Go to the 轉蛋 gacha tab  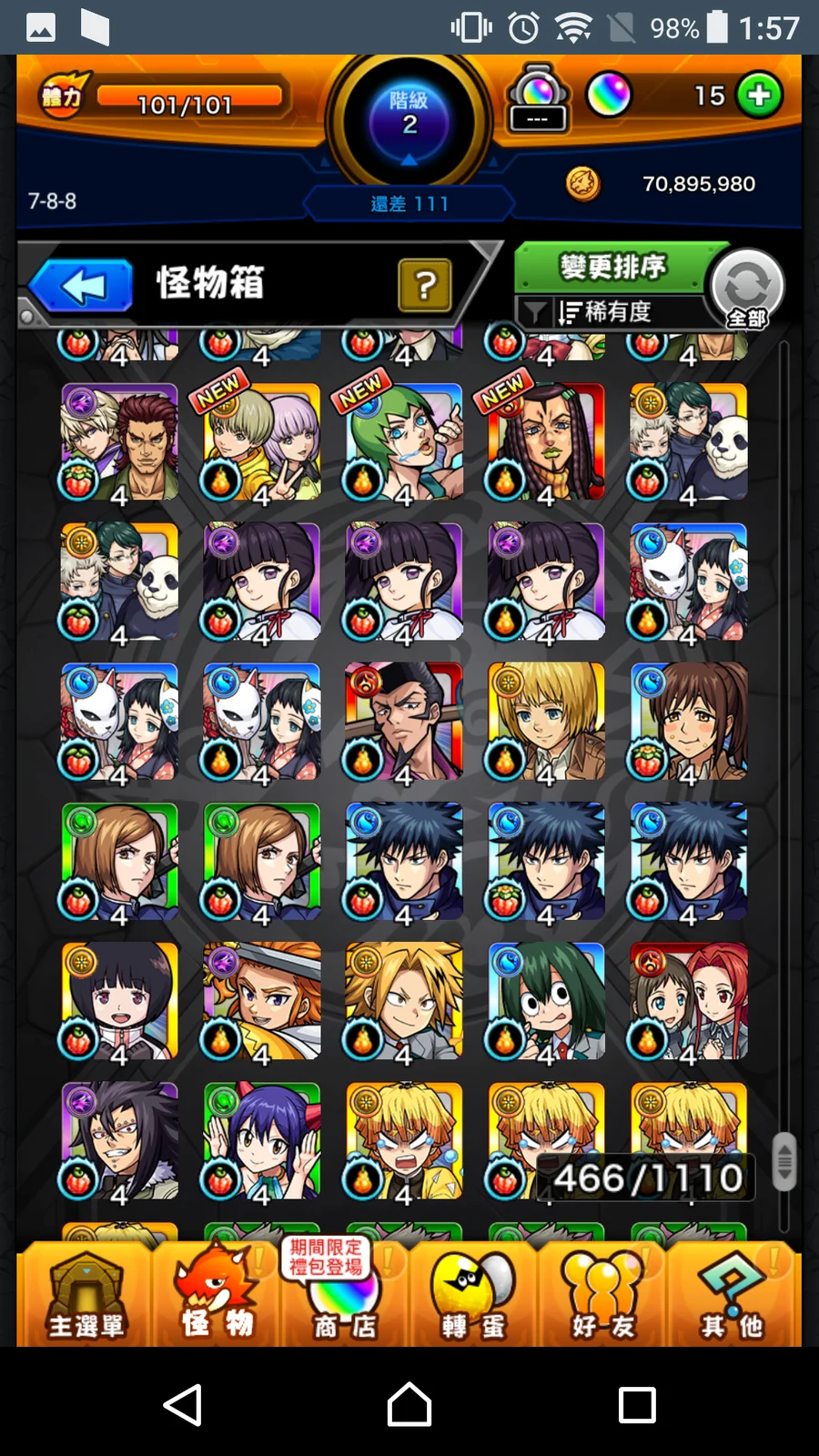[x=473, y=1296]
